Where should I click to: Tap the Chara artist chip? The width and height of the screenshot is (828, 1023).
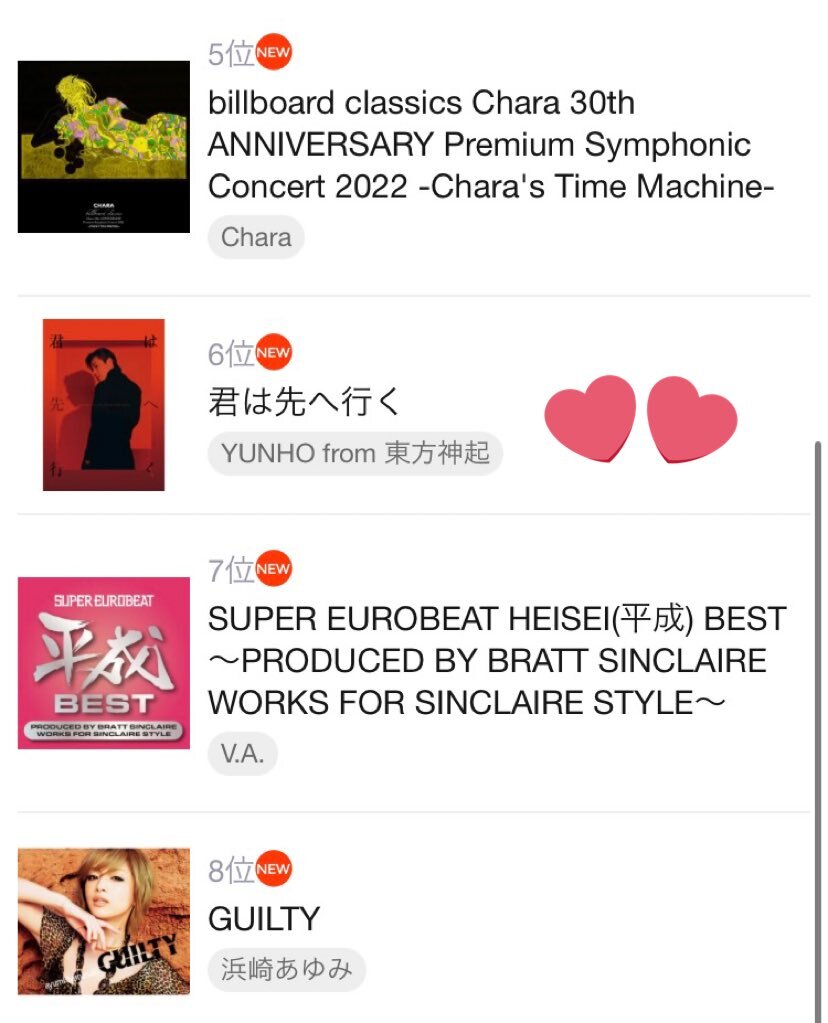point(256,238)
